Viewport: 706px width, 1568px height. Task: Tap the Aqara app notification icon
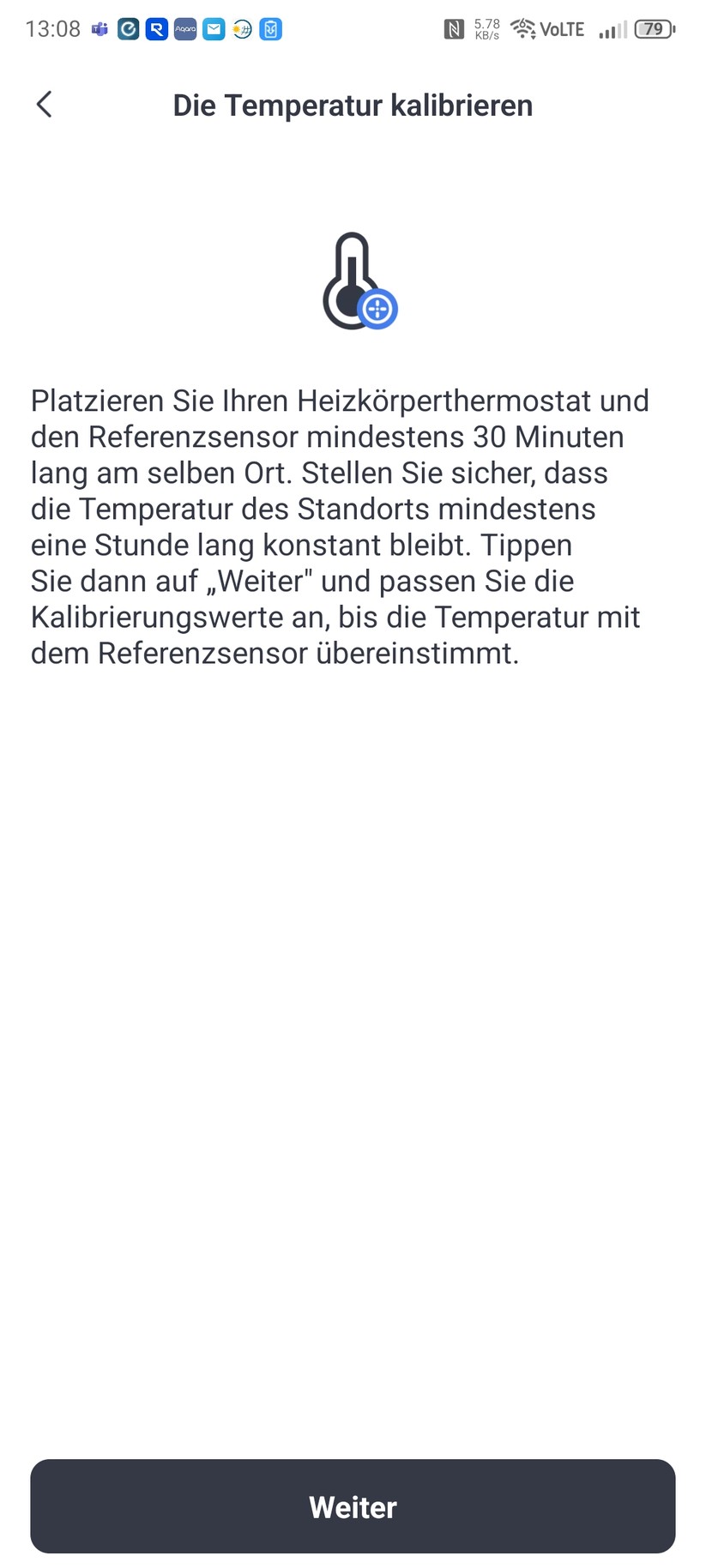[184, 28]
